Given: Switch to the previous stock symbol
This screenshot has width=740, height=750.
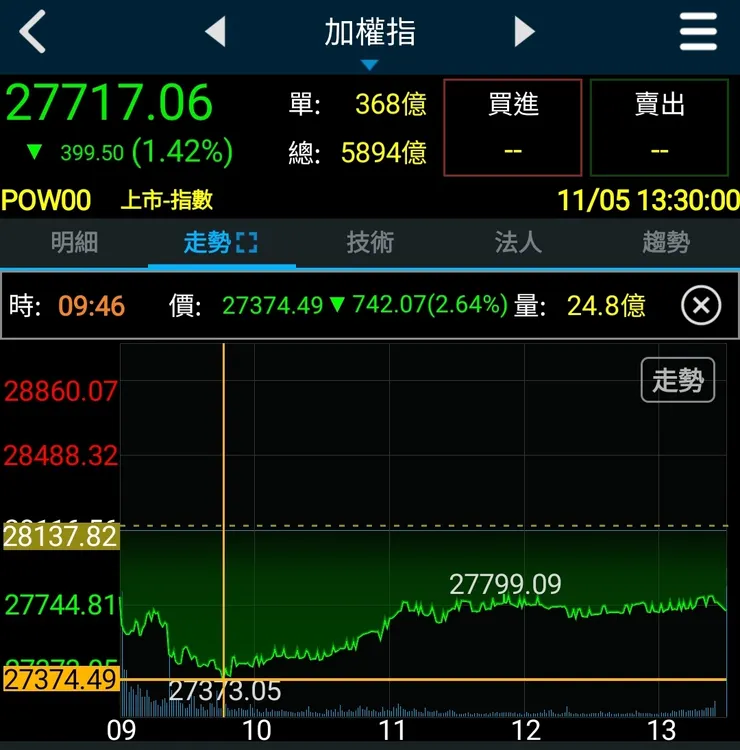Looking at the screenshot, I should pyautogui.click(x=215, y=33).
